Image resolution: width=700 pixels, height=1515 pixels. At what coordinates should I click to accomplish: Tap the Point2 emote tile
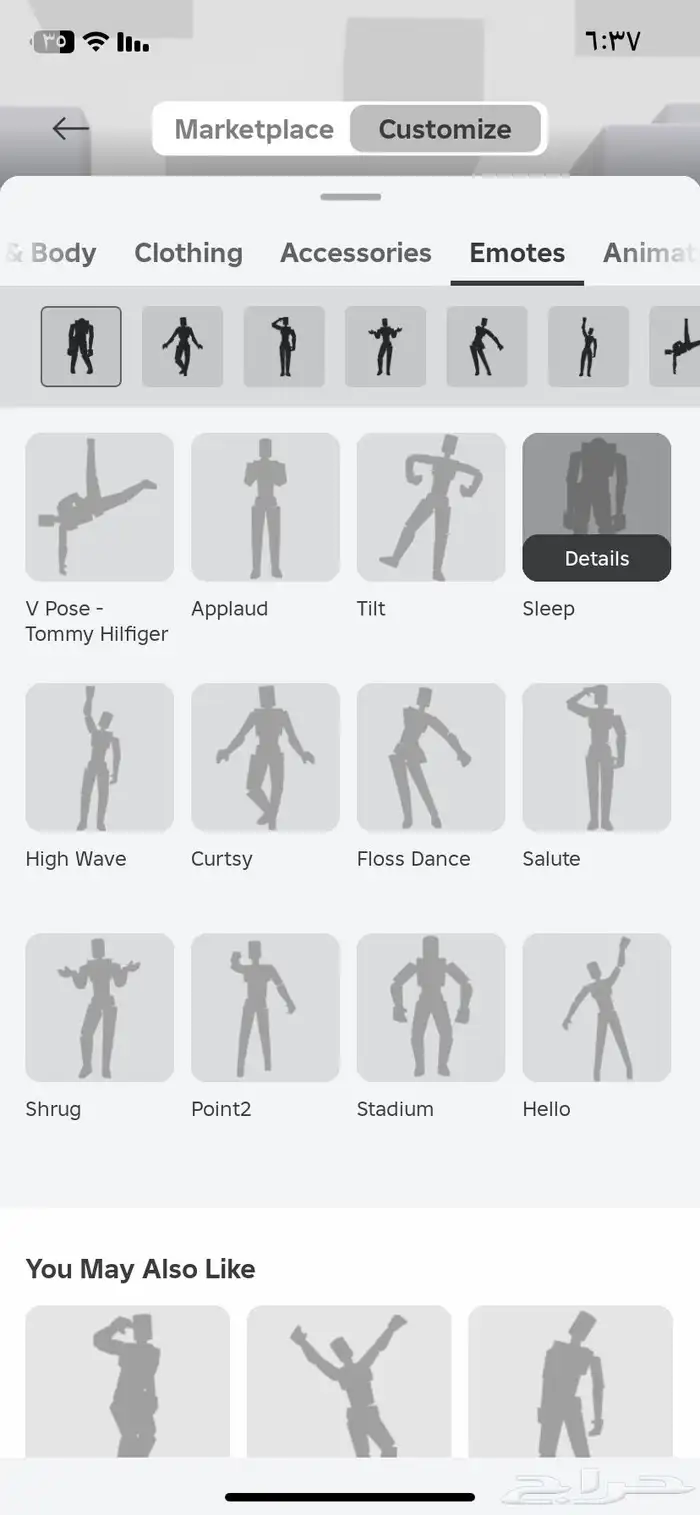pyautogui.click(x=265, y=1007)
